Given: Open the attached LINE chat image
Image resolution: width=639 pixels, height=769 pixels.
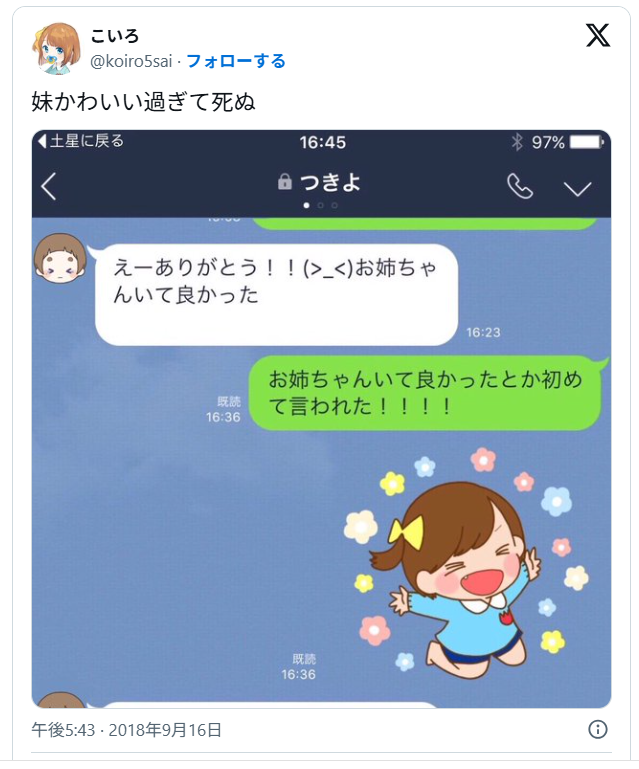Looking at the screenshot, I should 320,418.
